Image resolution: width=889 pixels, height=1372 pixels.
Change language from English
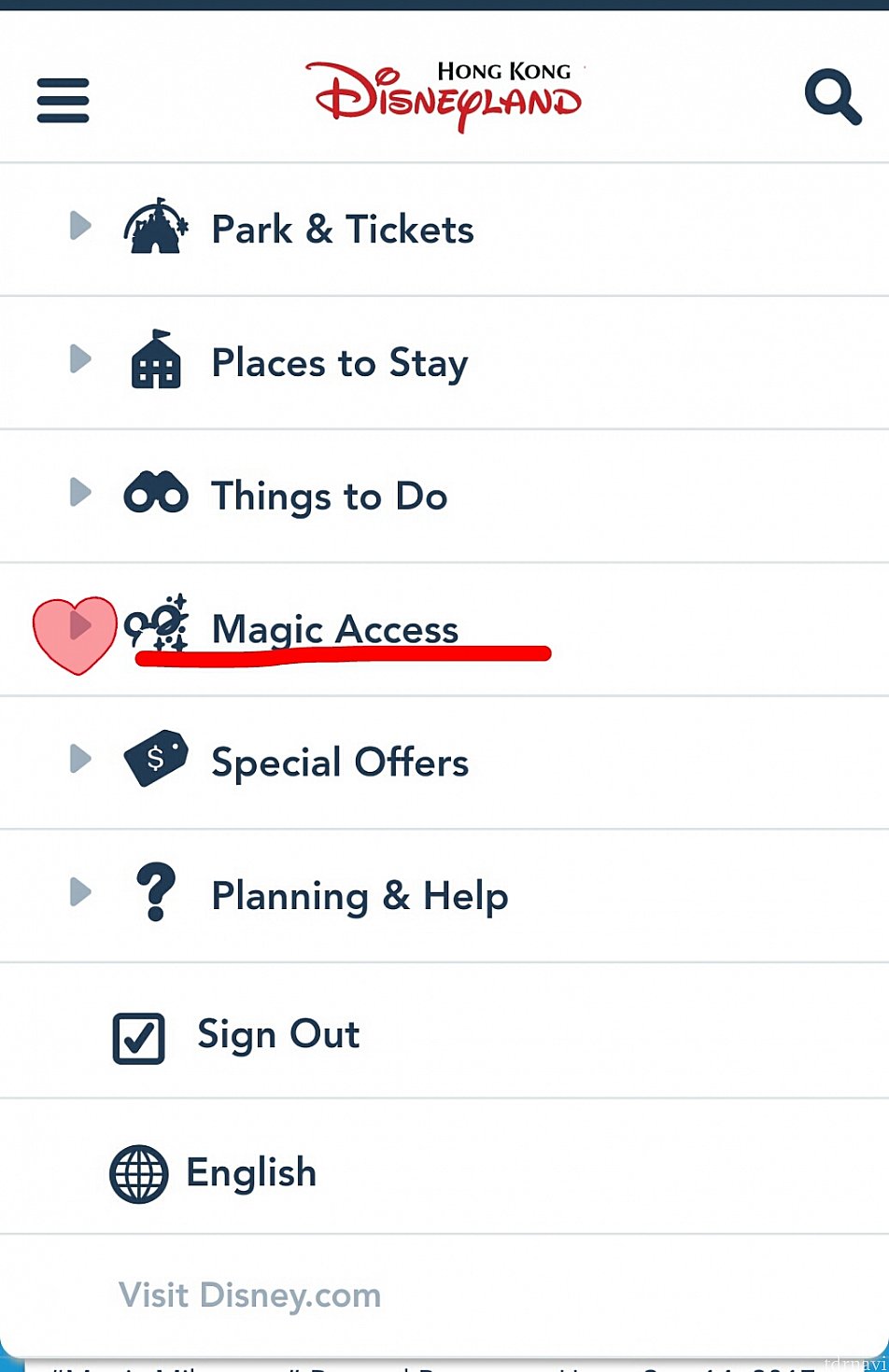[250, 1173]
